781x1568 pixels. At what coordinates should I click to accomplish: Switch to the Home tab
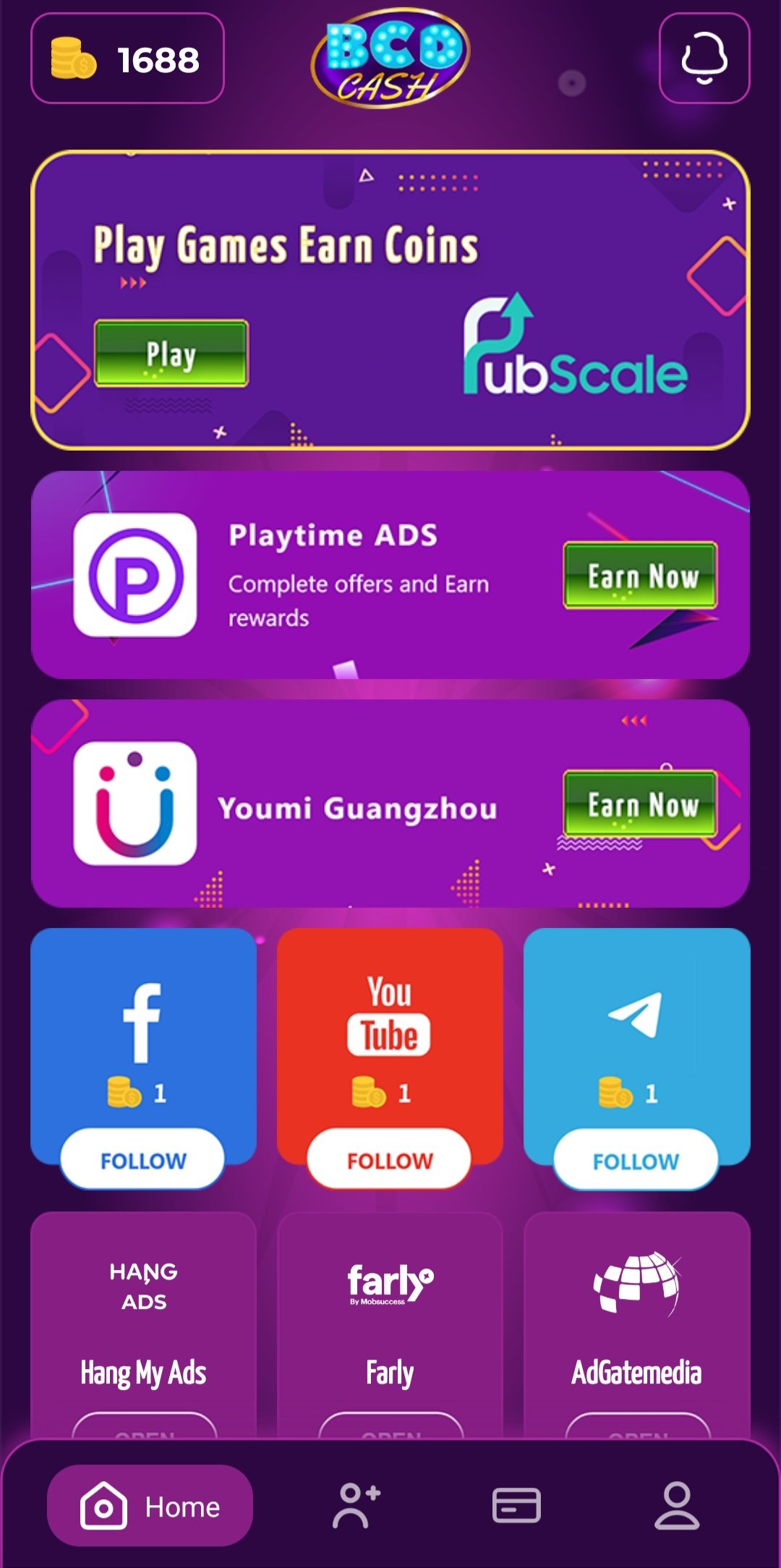pos(150,1507)
